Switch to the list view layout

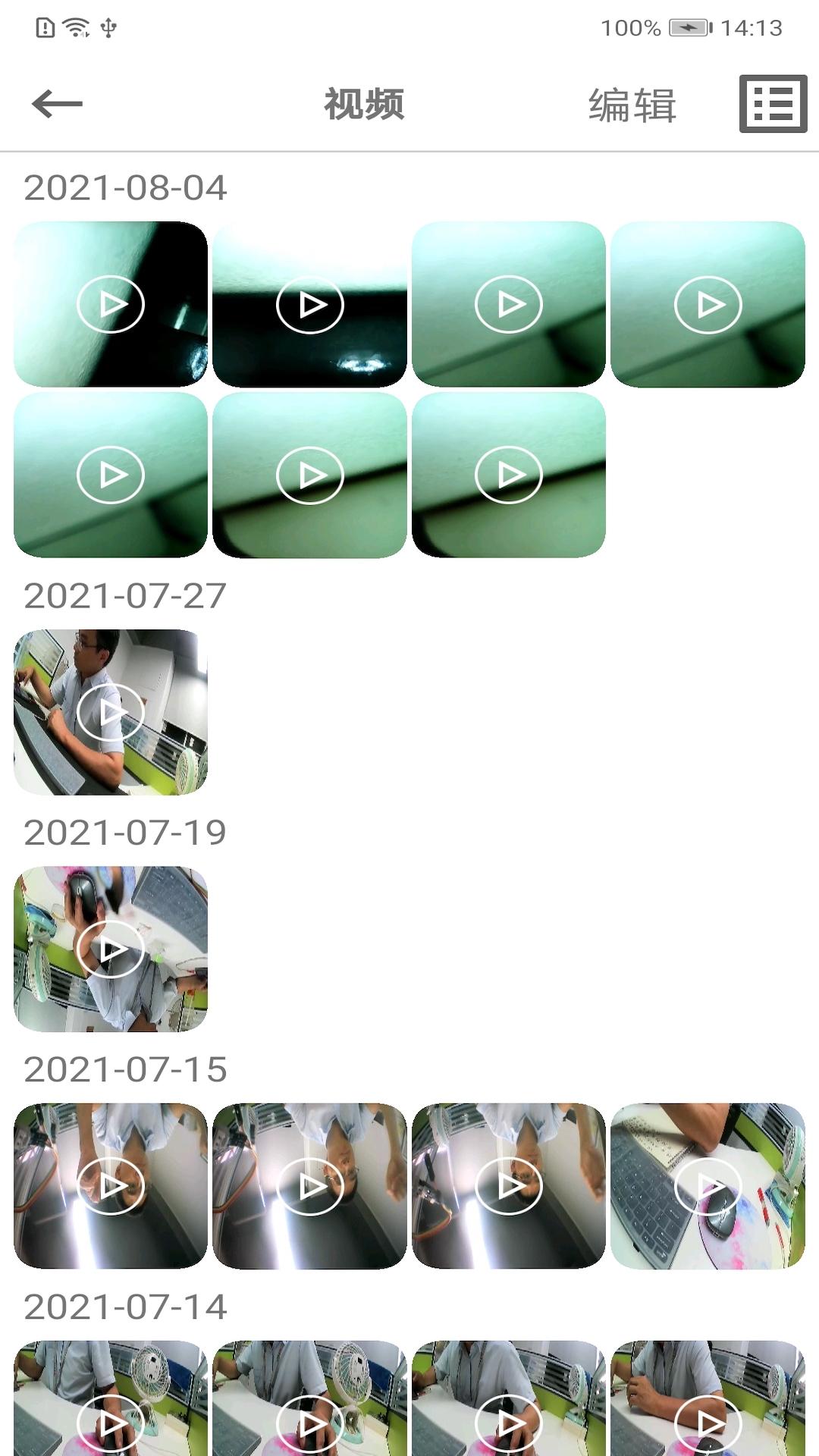coord(773,104)
